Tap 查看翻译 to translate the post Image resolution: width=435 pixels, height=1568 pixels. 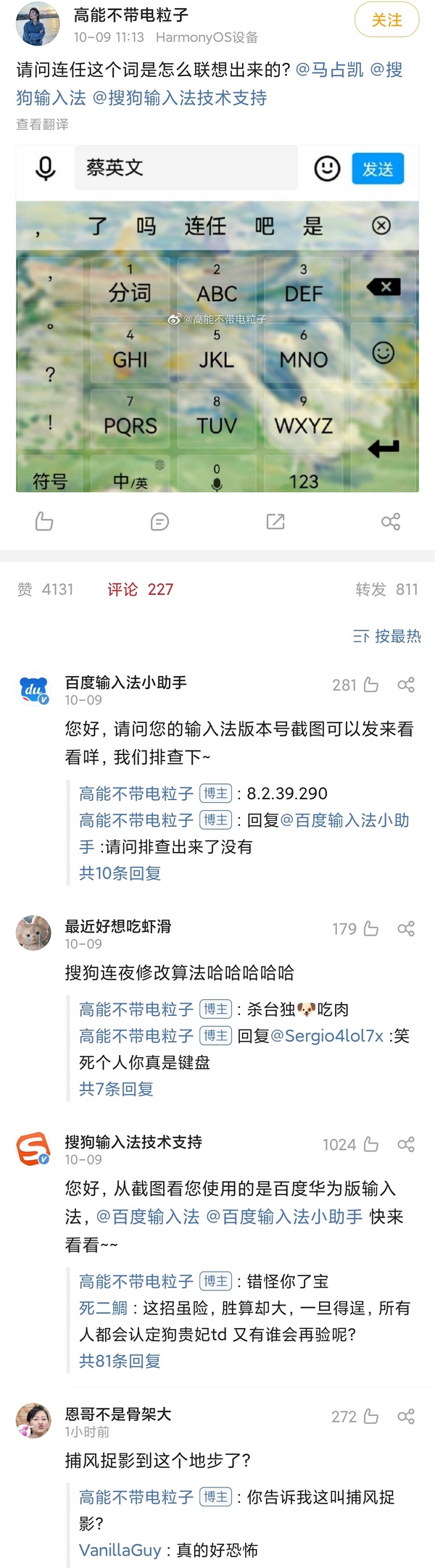(42, 124)
